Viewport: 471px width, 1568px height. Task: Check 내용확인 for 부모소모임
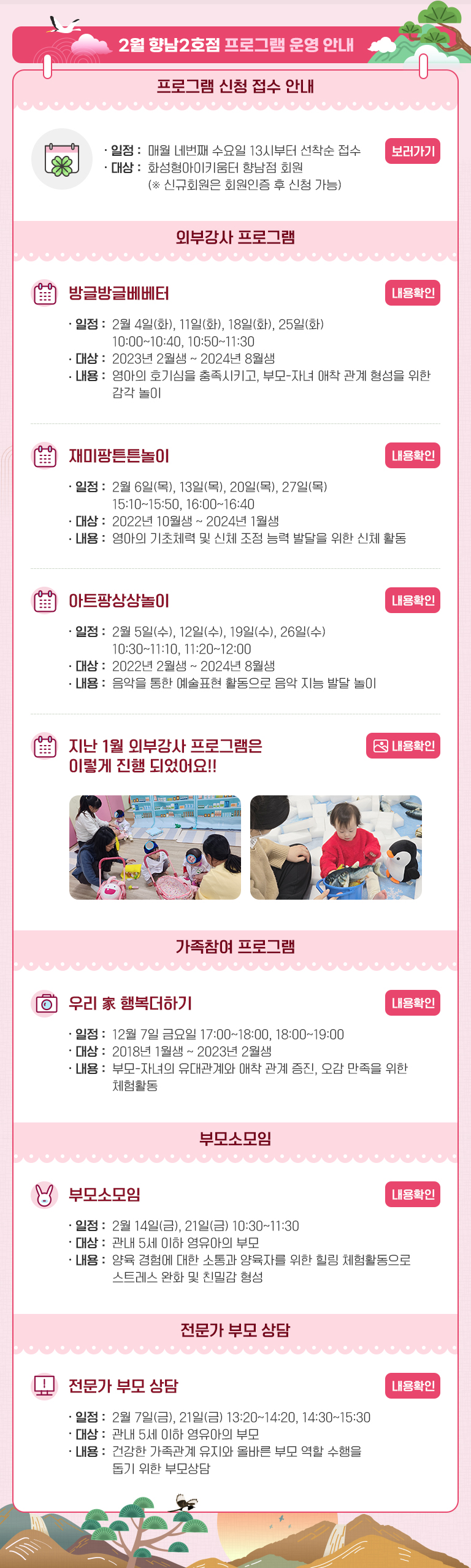412,1194
